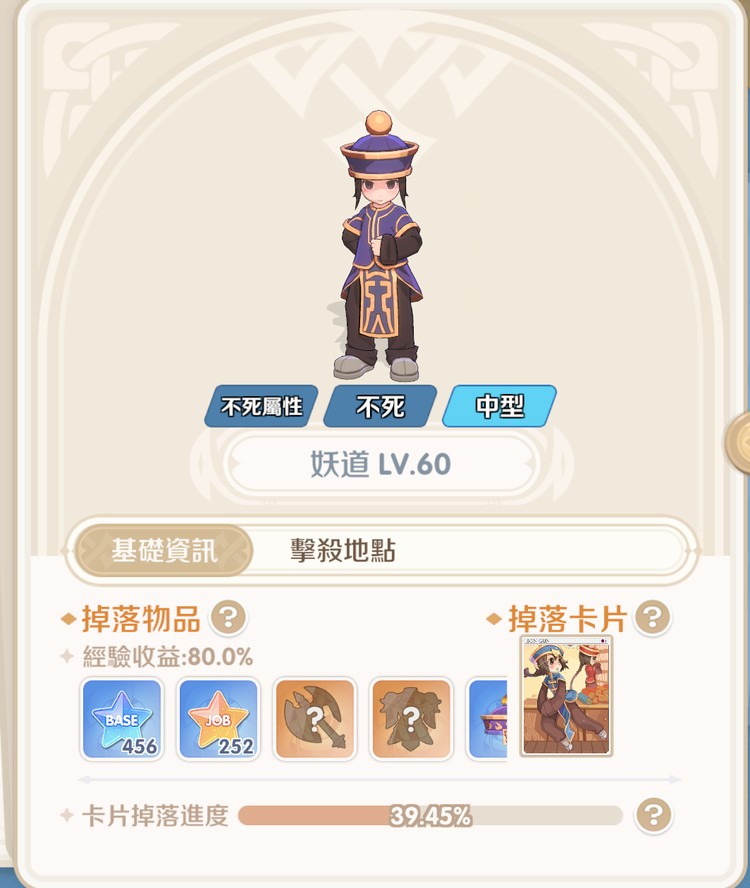Image resolution: width=750 pixels, height=888 pixels.
Task: Click the 中型 size tag
Action: pos(500,407)
